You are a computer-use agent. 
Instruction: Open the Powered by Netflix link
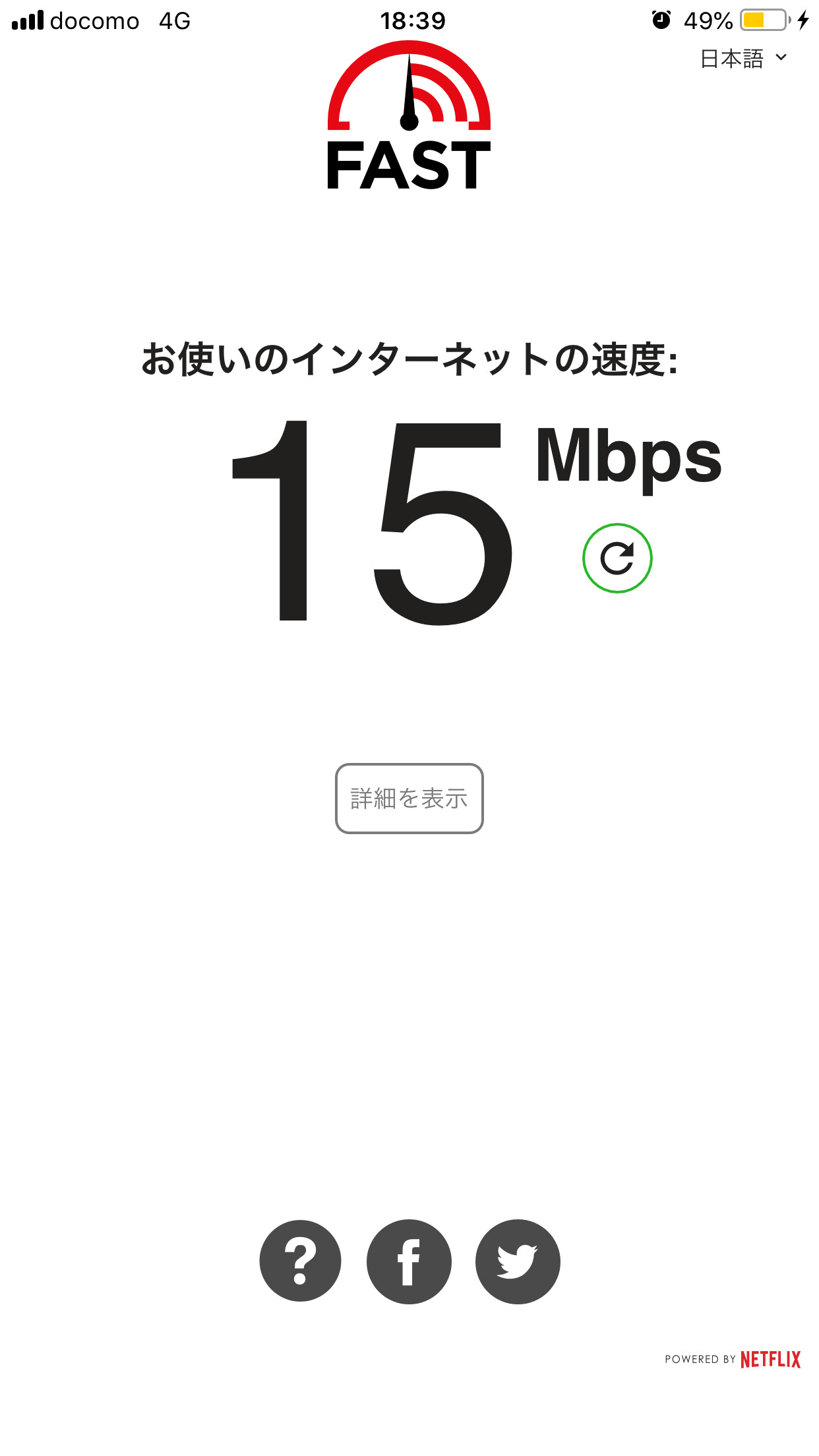[x=733, y=1359]
